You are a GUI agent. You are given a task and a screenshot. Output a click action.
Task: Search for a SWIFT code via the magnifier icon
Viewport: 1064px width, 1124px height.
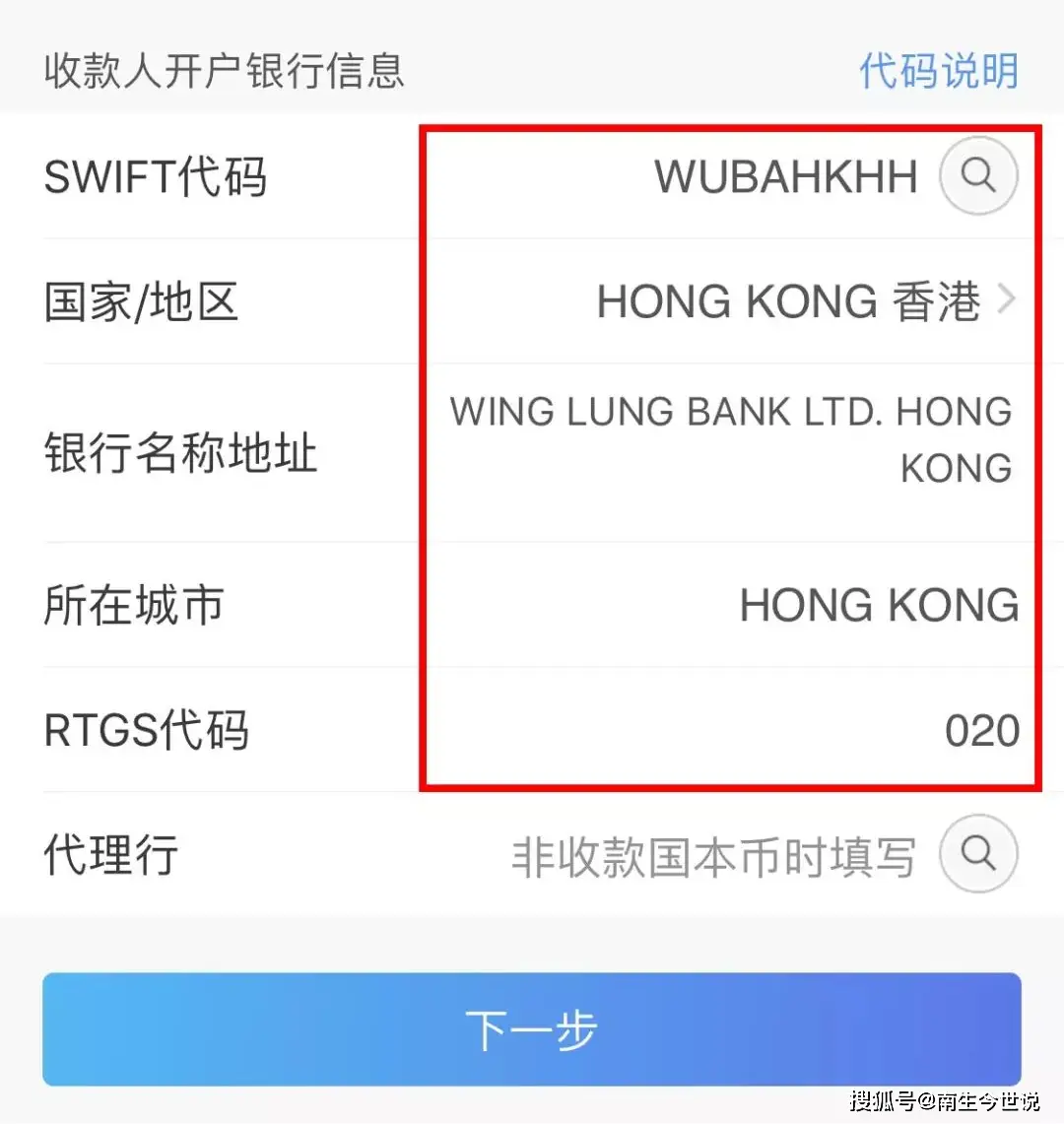pyautogui.click(x=977, y=176)
